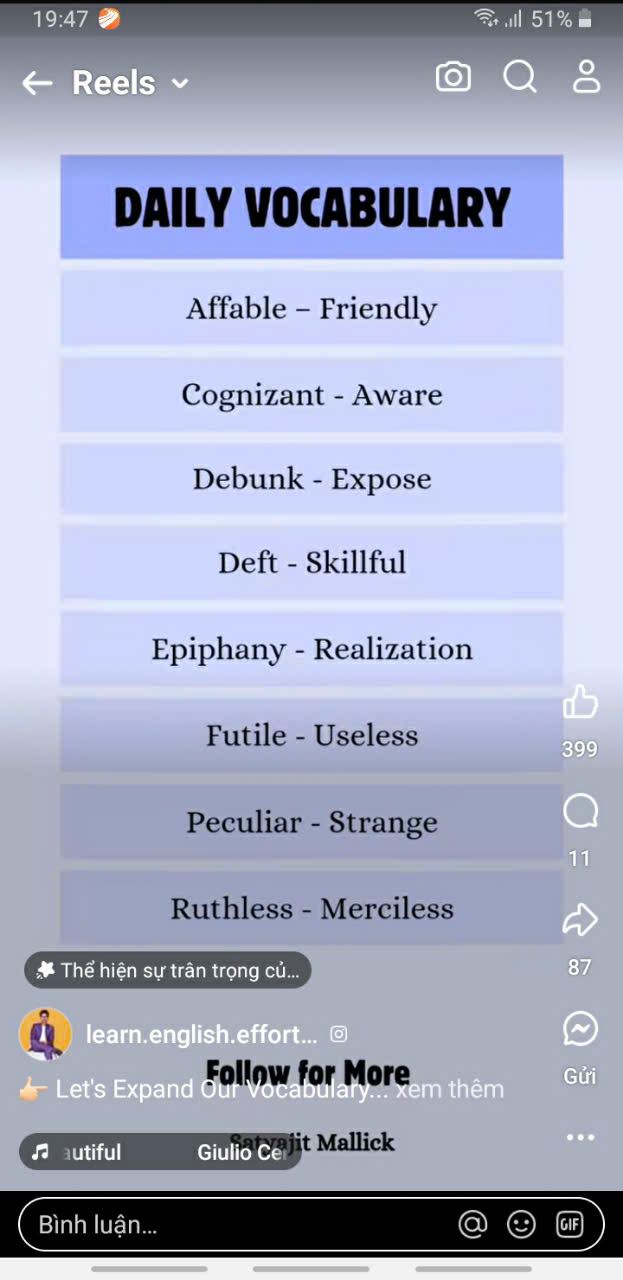Open the learn.english.effort profile
This screenshot has height=1280, width=623.
[x=202, y=1034]
